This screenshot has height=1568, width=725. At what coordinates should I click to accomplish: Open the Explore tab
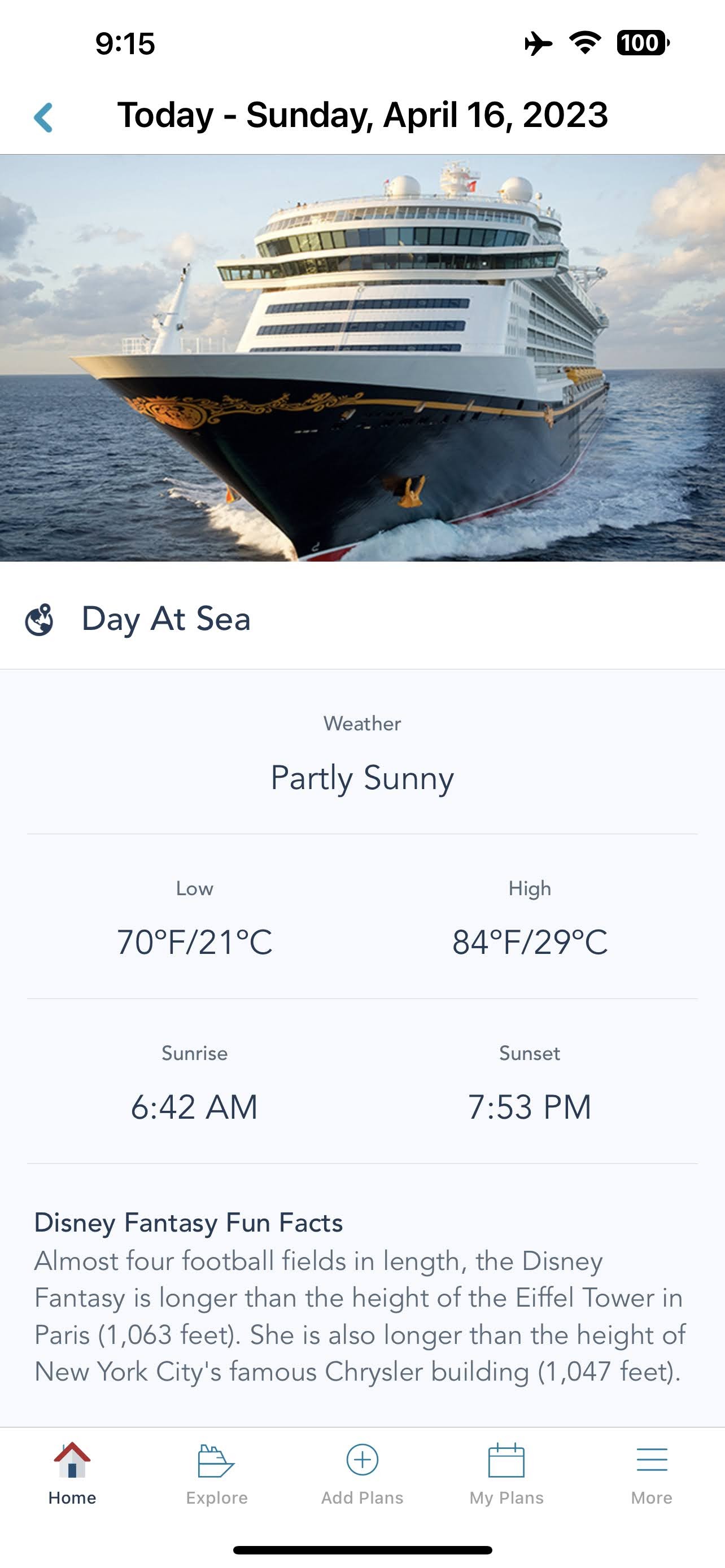pyautogui.click(x=217, y=1473)
